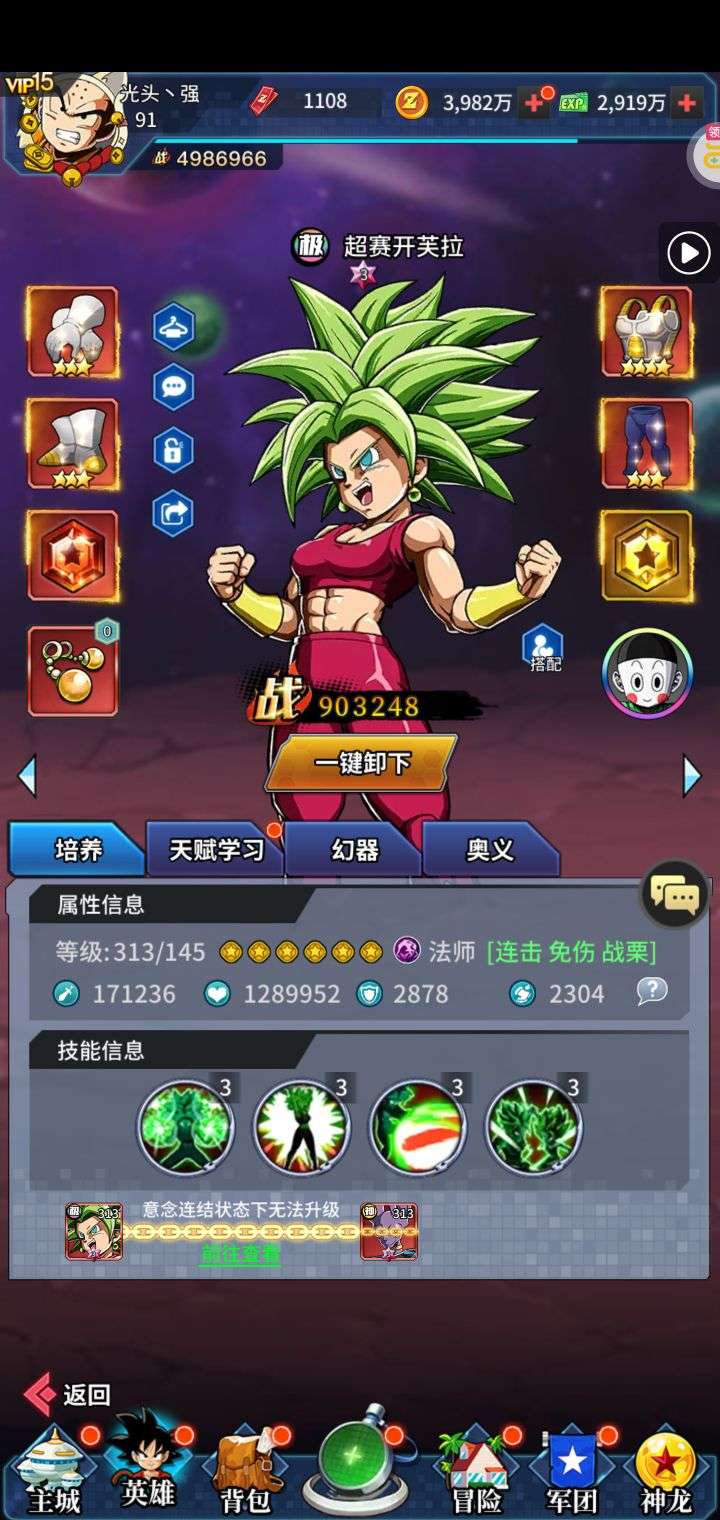
Task: Open the 搭配 pairing icon
Action: pyautogui.click(x=543, y=648)
